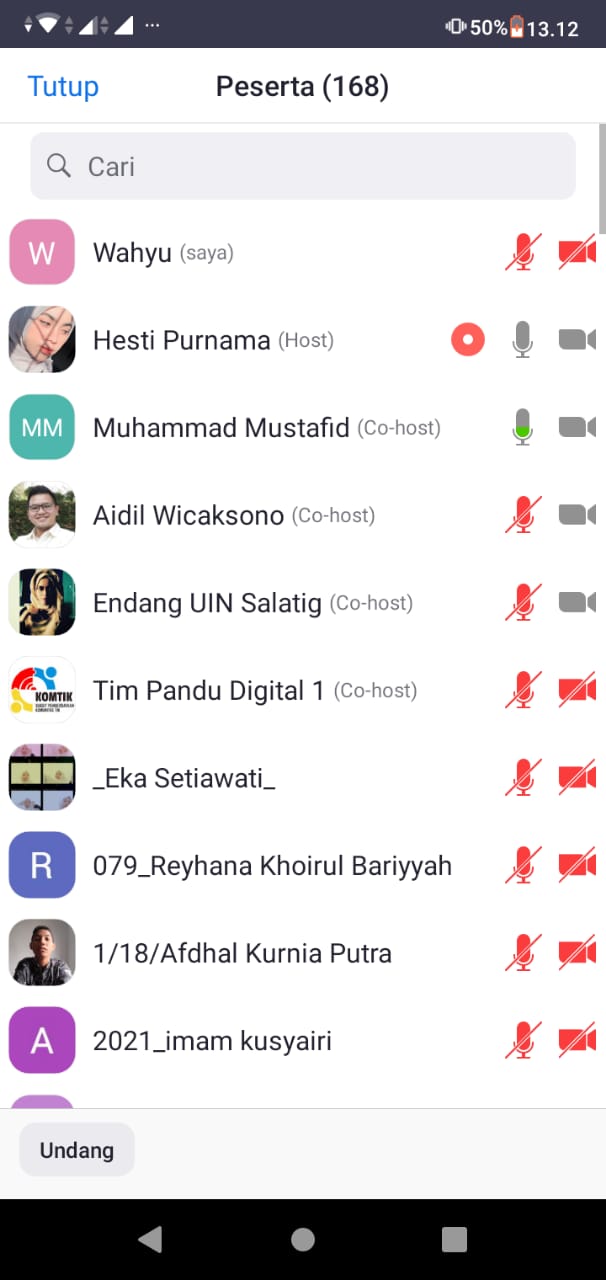Screen dimensions: 606x1280
Task: Open Endang UIN Salatig's row
Action: pos(252,603)
